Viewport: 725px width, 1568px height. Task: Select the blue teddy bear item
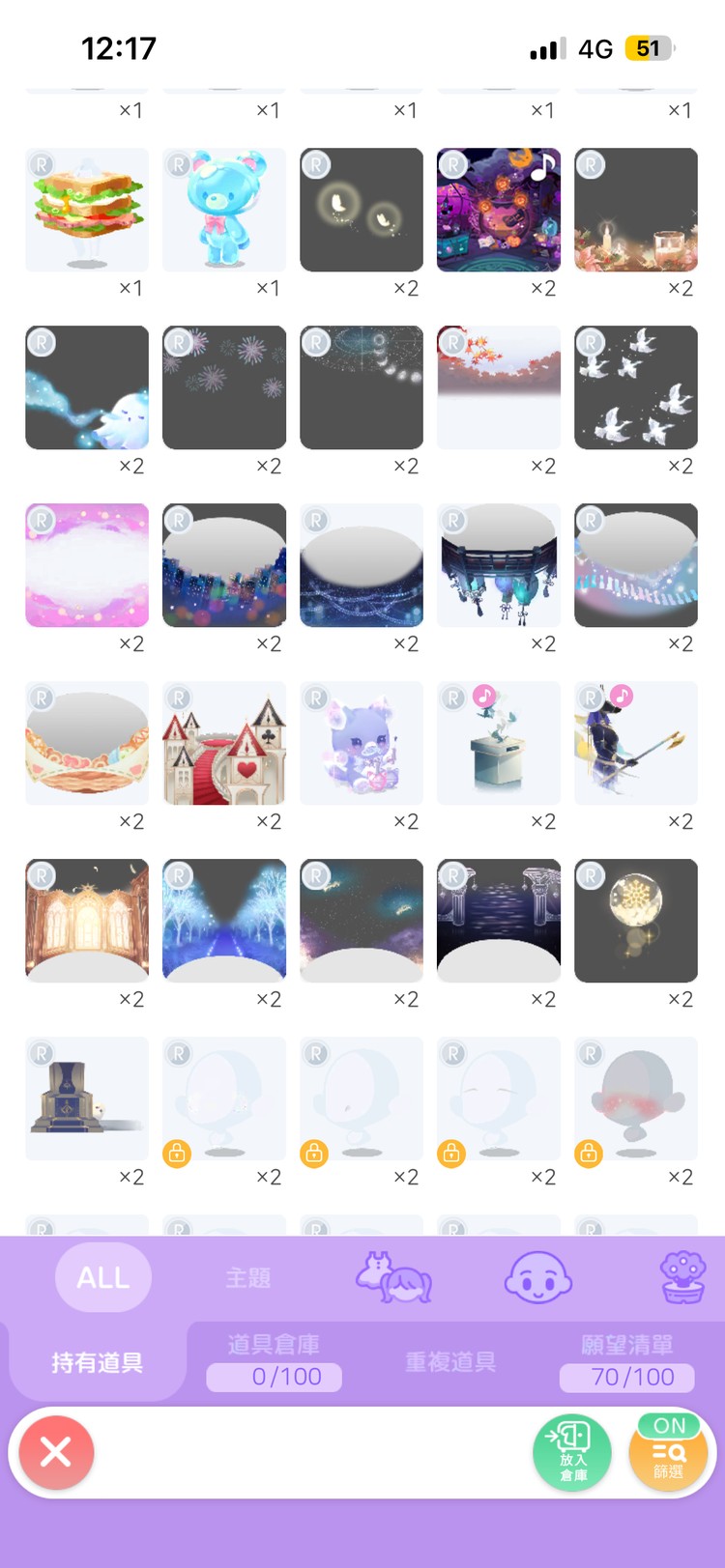coord(224,210)
